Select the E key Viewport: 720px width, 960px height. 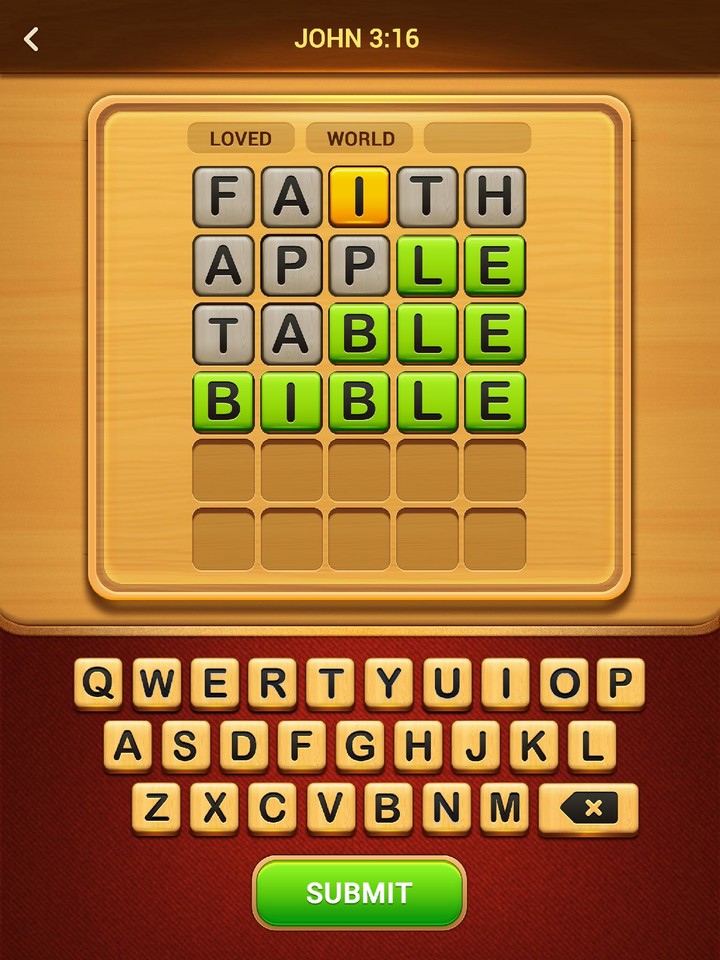click(x=214, y=683)
